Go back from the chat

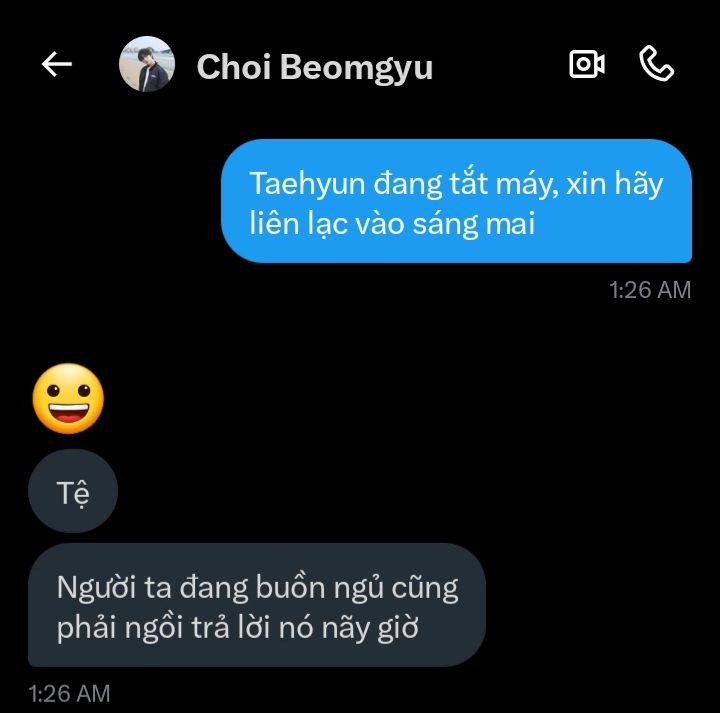pyautogui.click(x=57, y=65)
